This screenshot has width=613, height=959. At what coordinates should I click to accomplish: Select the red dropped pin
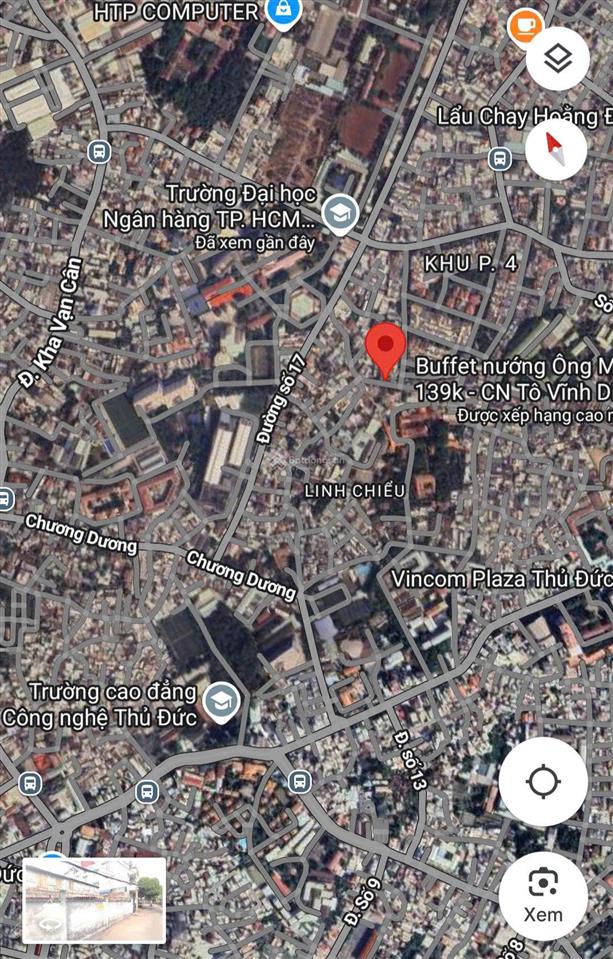[385, 350]
